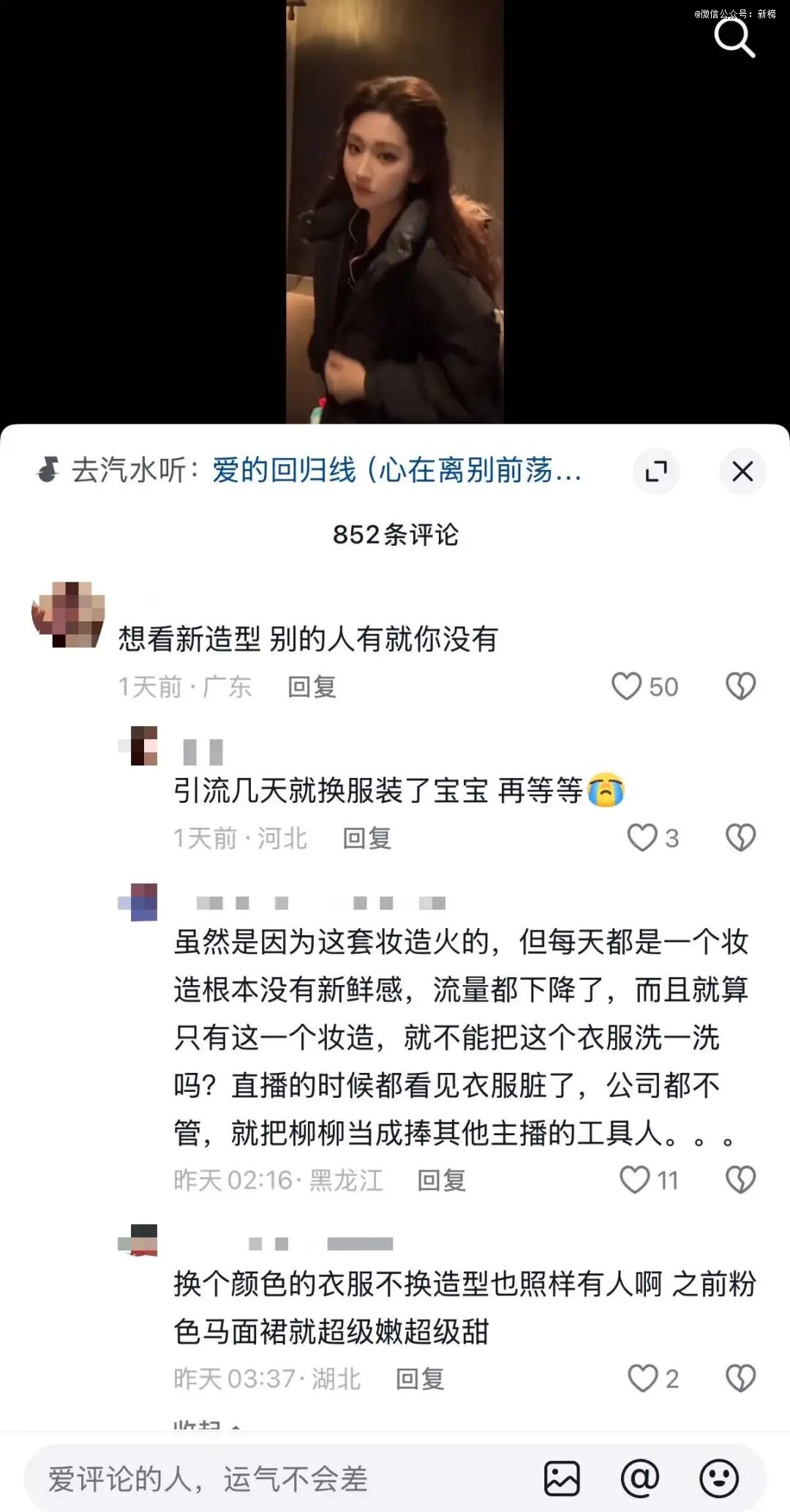Reply to the comment from 广东

pos(312,687)
